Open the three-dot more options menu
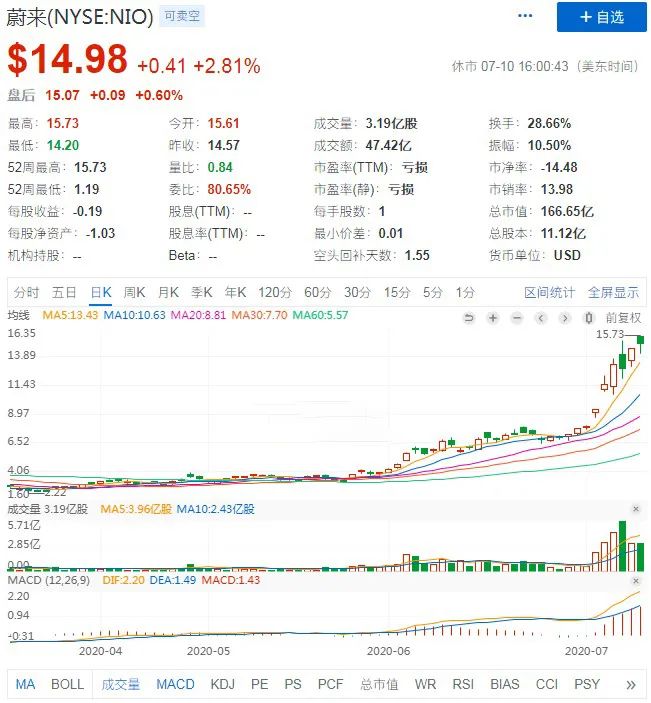Screen dimensions: 651x703 [x=526, y=17]
